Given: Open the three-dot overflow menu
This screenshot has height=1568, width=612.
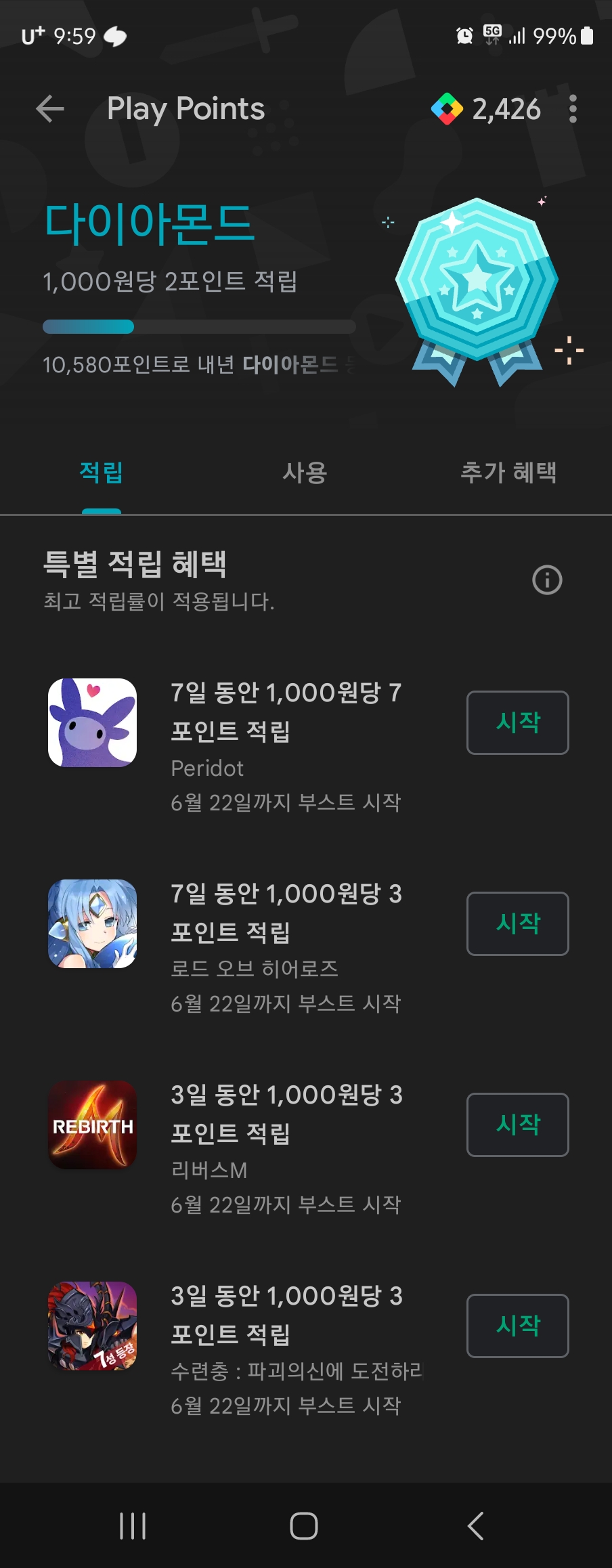Looking at the screenshot, I should tap(573, 109).
